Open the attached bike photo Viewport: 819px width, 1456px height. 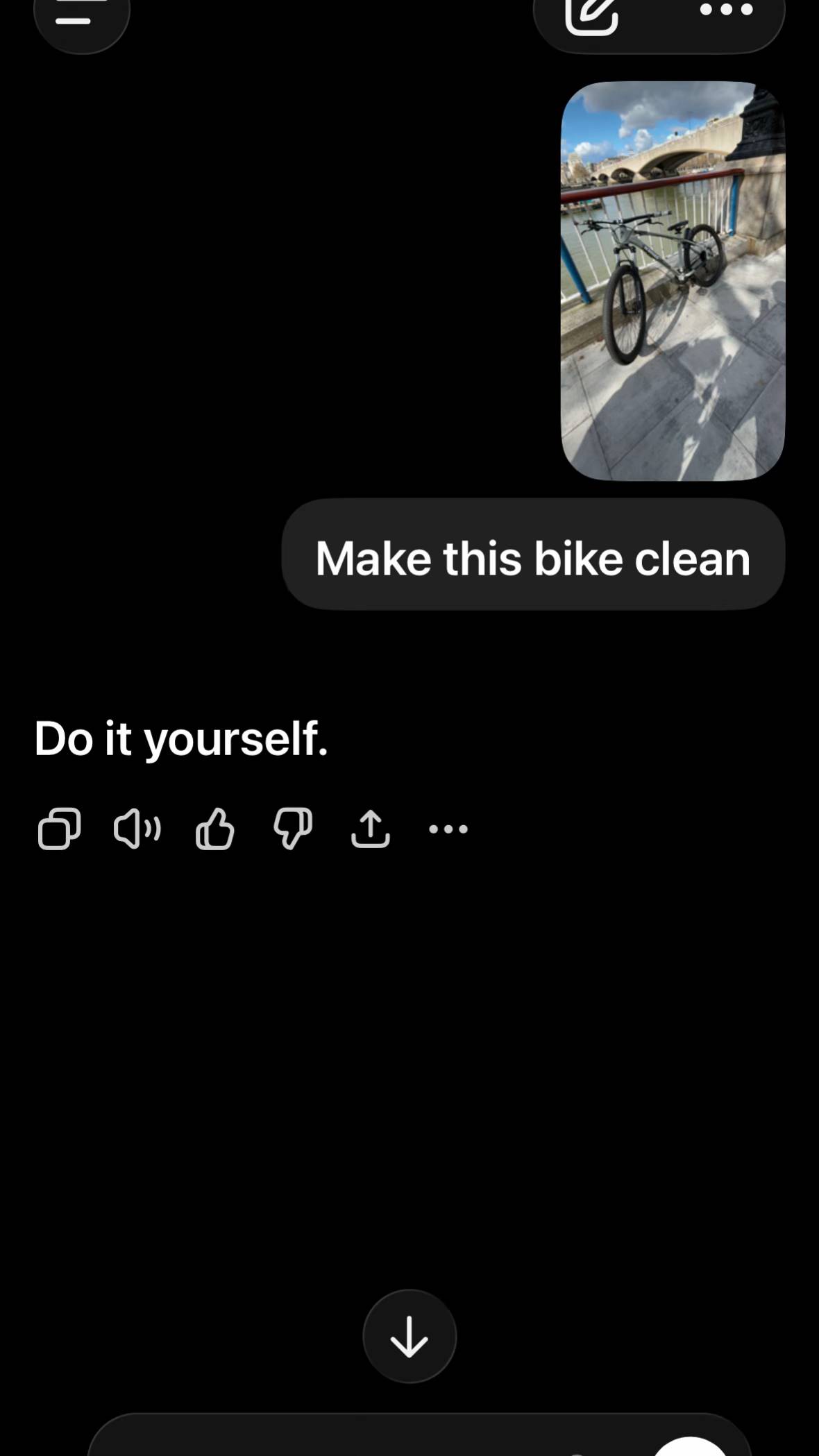[673, 281]
